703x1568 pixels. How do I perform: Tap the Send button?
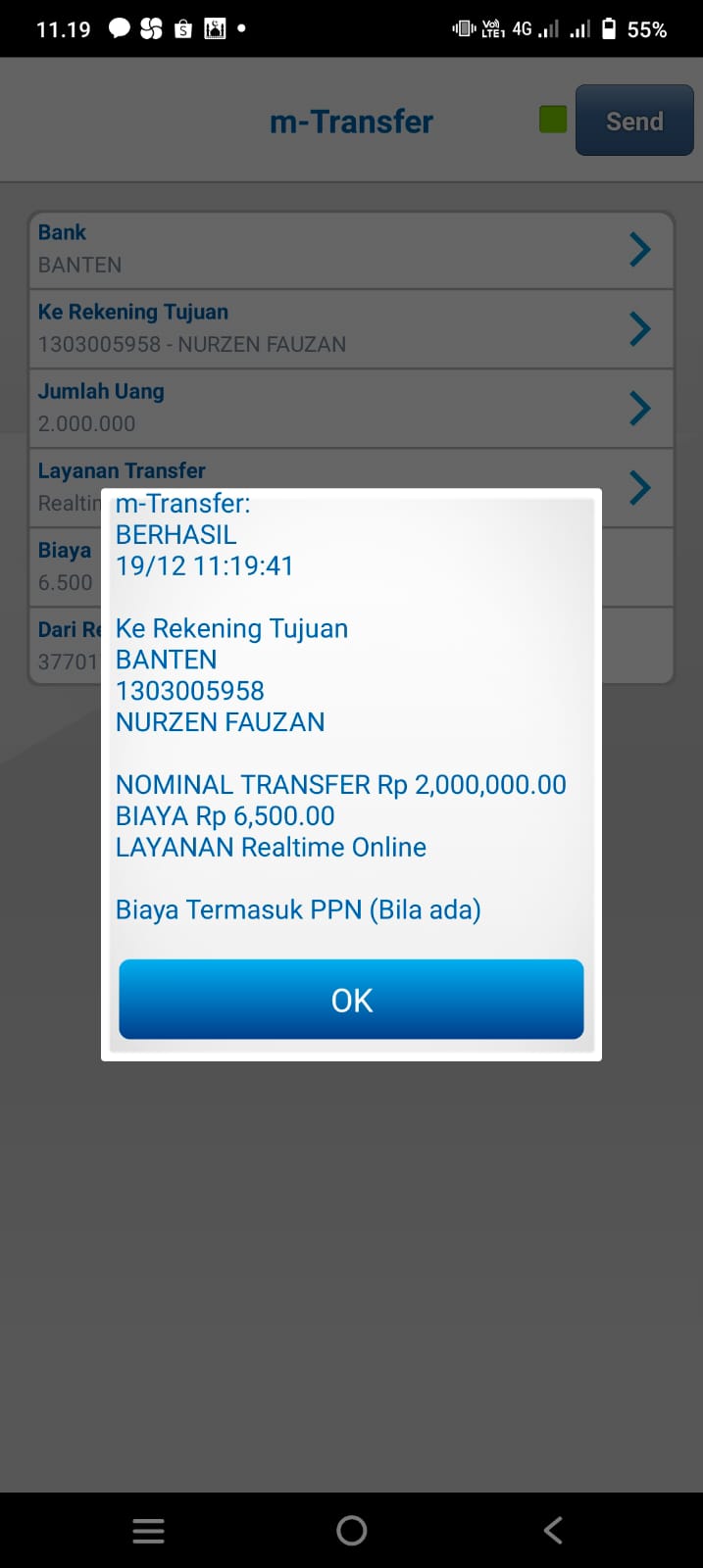[634, 121]
